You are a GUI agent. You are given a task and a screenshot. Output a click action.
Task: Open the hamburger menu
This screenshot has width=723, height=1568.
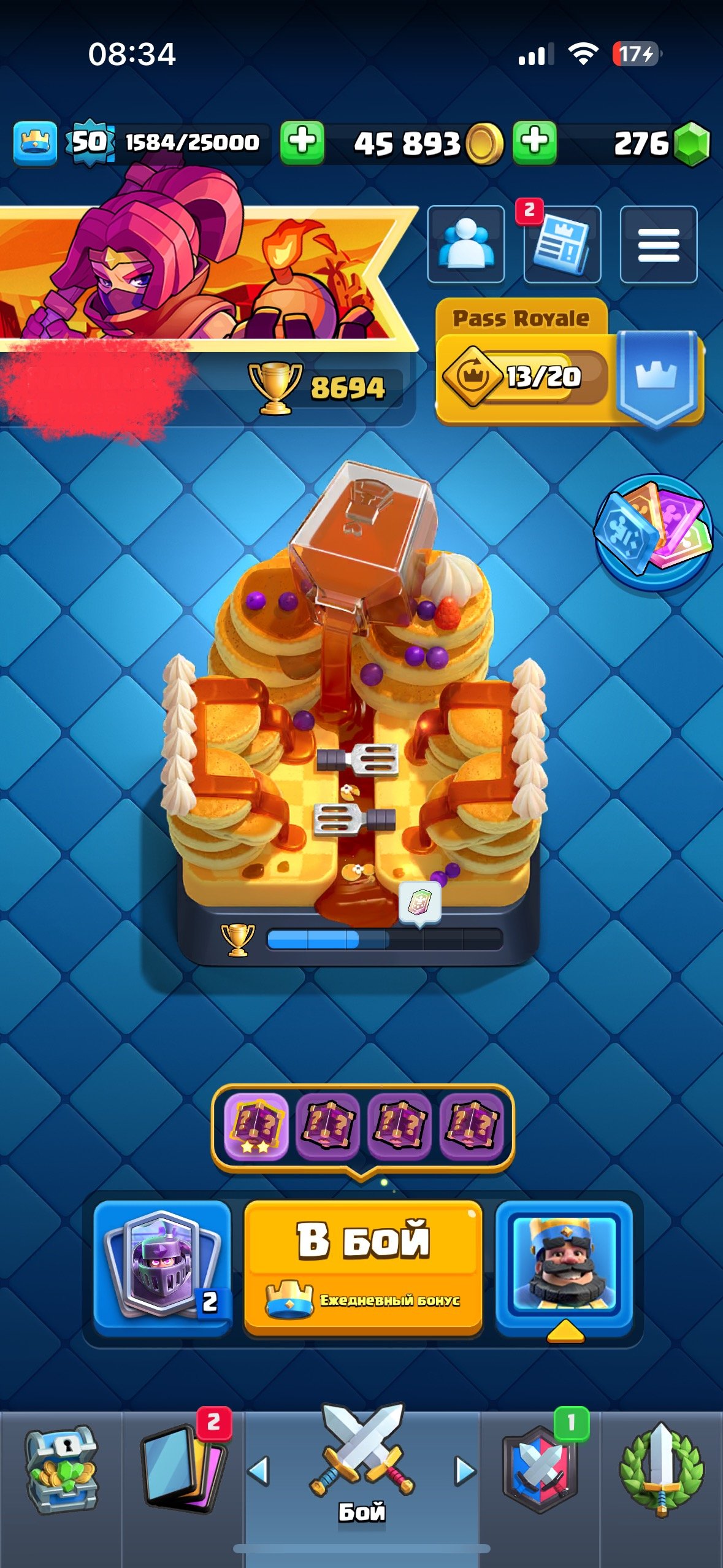[659, 244]
